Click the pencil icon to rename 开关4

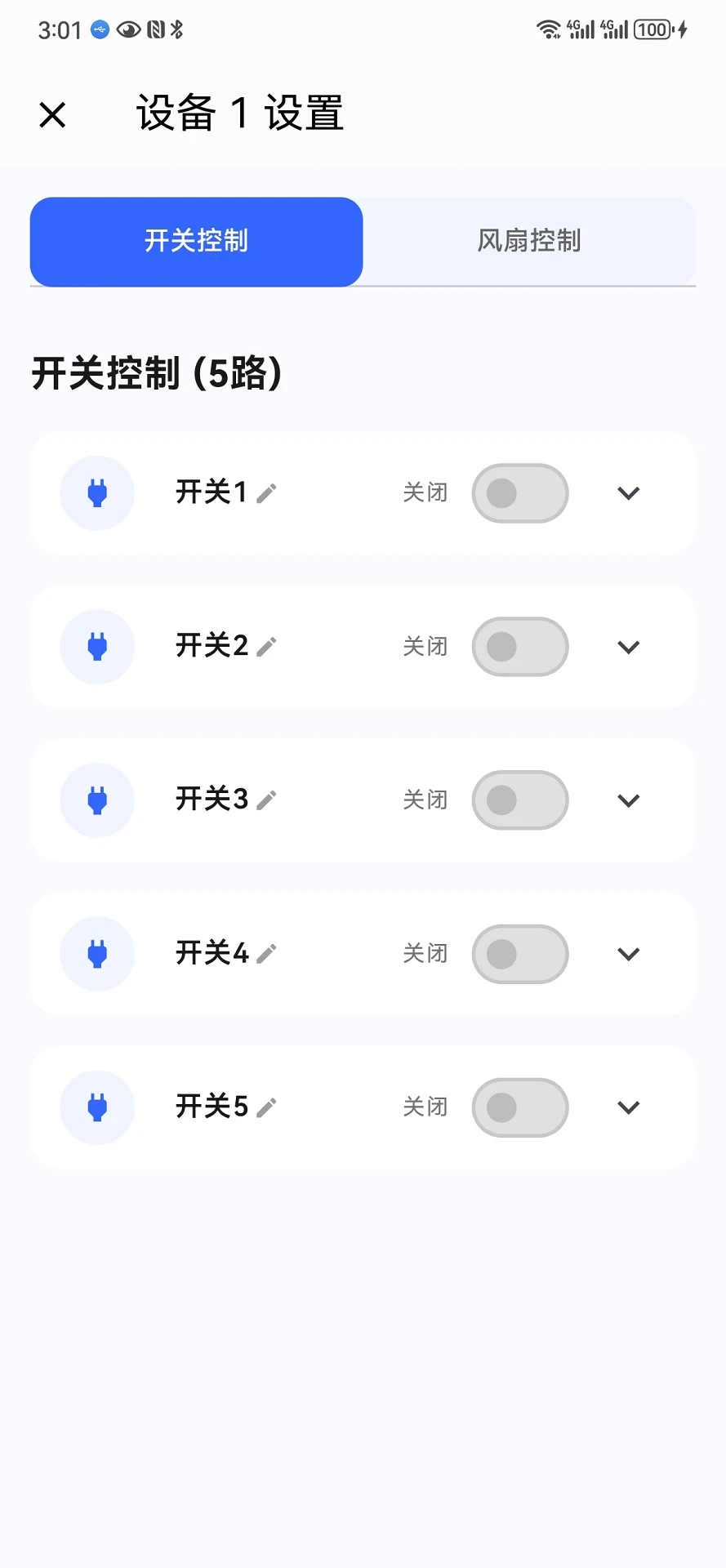267,954
